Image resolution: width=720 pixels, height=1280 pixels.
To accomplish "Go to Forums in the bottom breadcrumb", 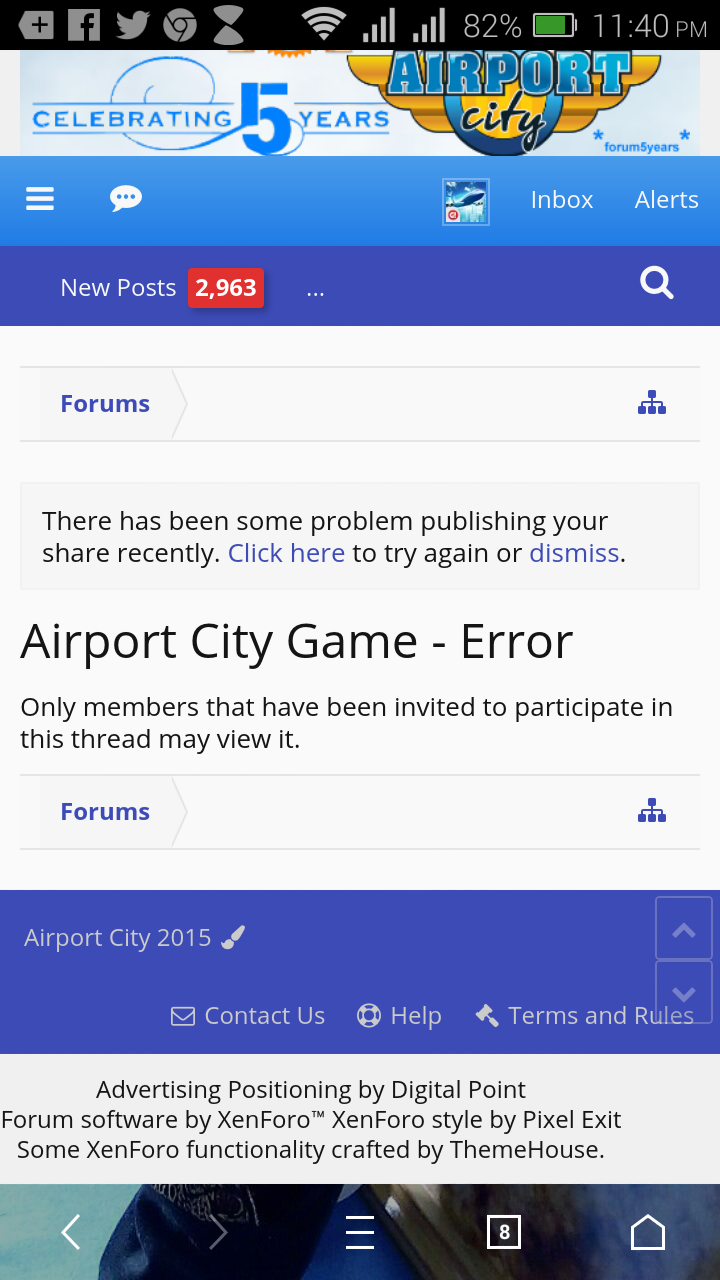I will (105, 812).
